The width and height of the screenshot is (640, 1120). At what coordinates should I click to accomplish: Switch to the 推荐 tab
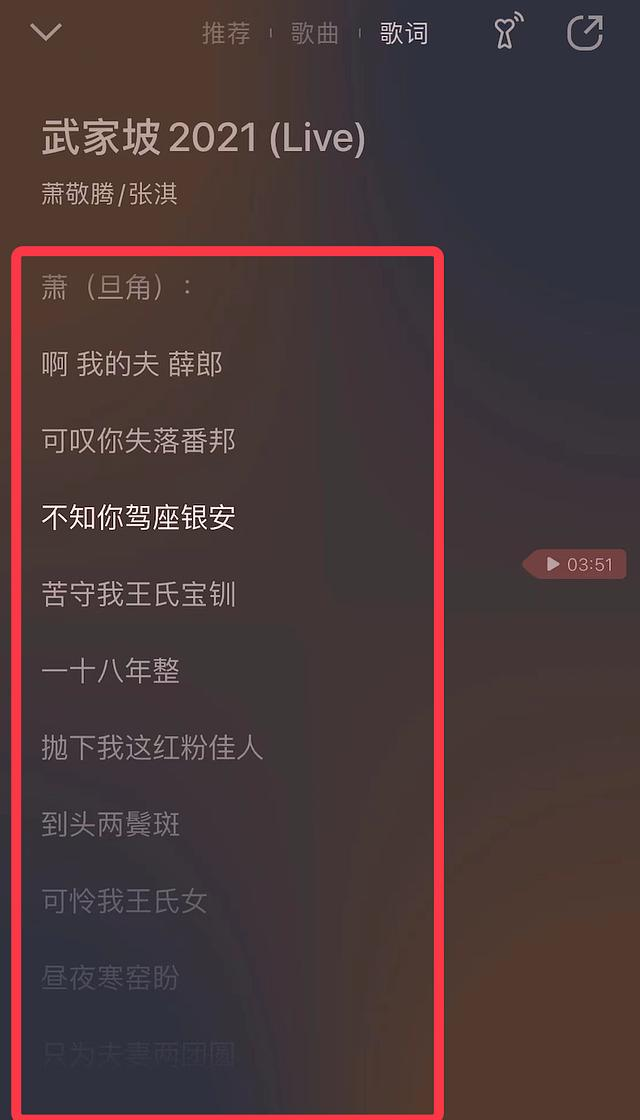226,33
